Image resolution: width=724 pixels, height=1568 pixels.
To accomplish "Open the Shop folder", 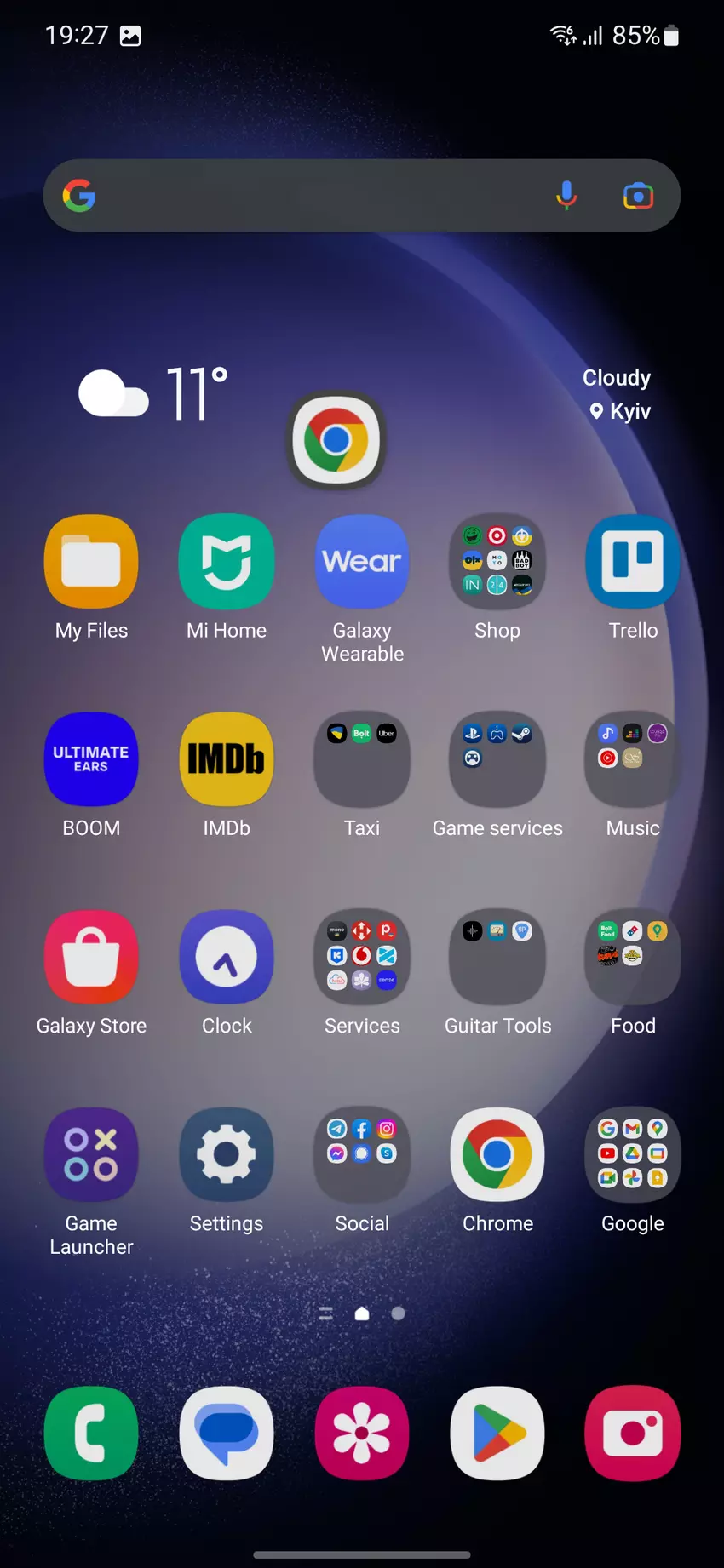I will (x=497, y=562).
